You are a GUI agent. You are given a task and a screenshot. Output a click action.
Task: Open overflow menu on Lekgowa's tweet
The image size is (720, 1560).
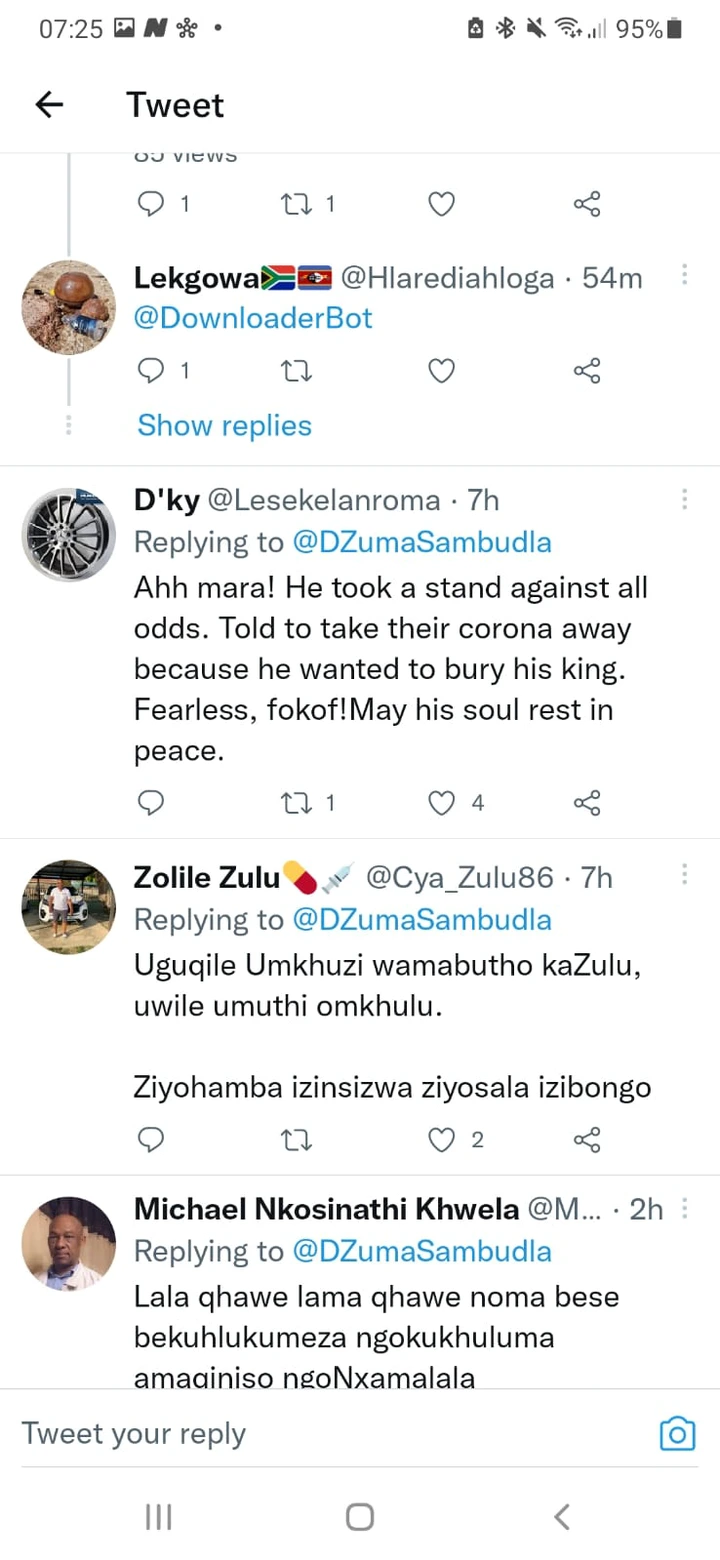click(x=685, y=275)
